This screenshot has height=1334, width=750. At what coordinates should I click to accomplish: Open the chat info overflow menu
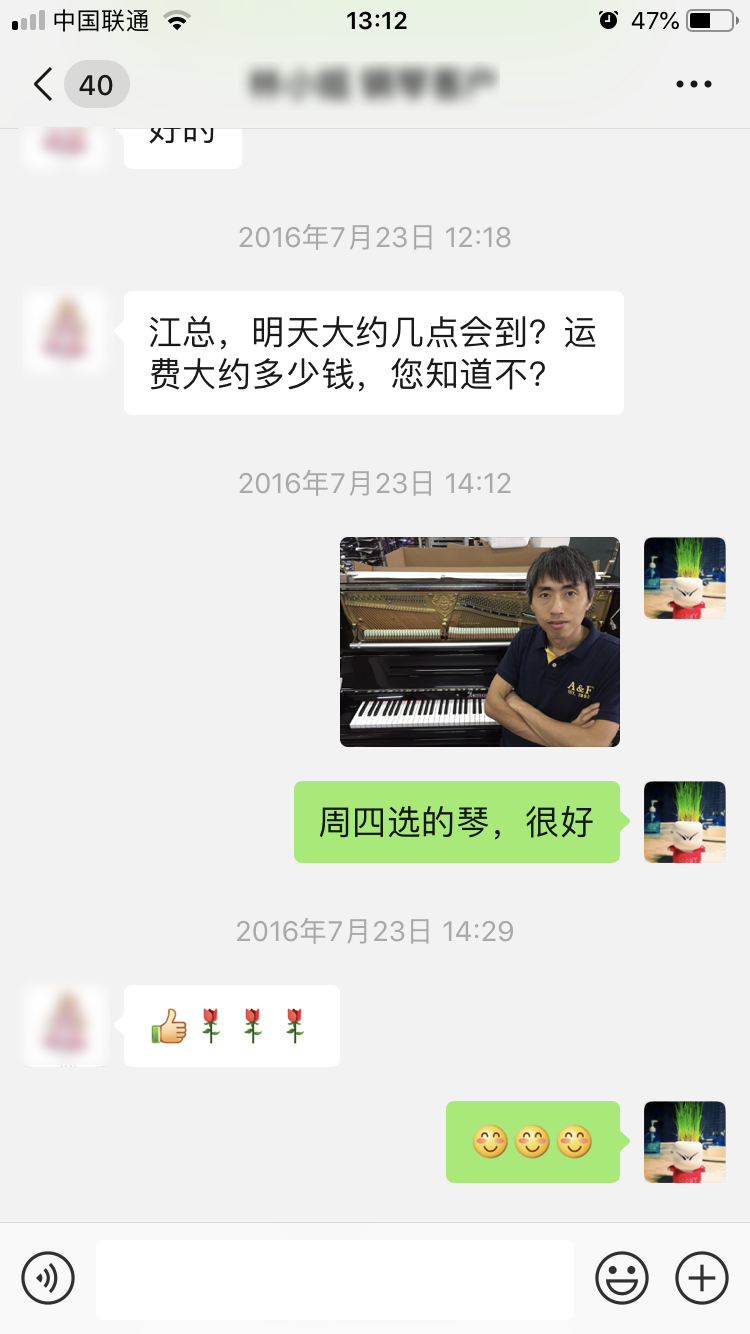[x=693, y=85]
